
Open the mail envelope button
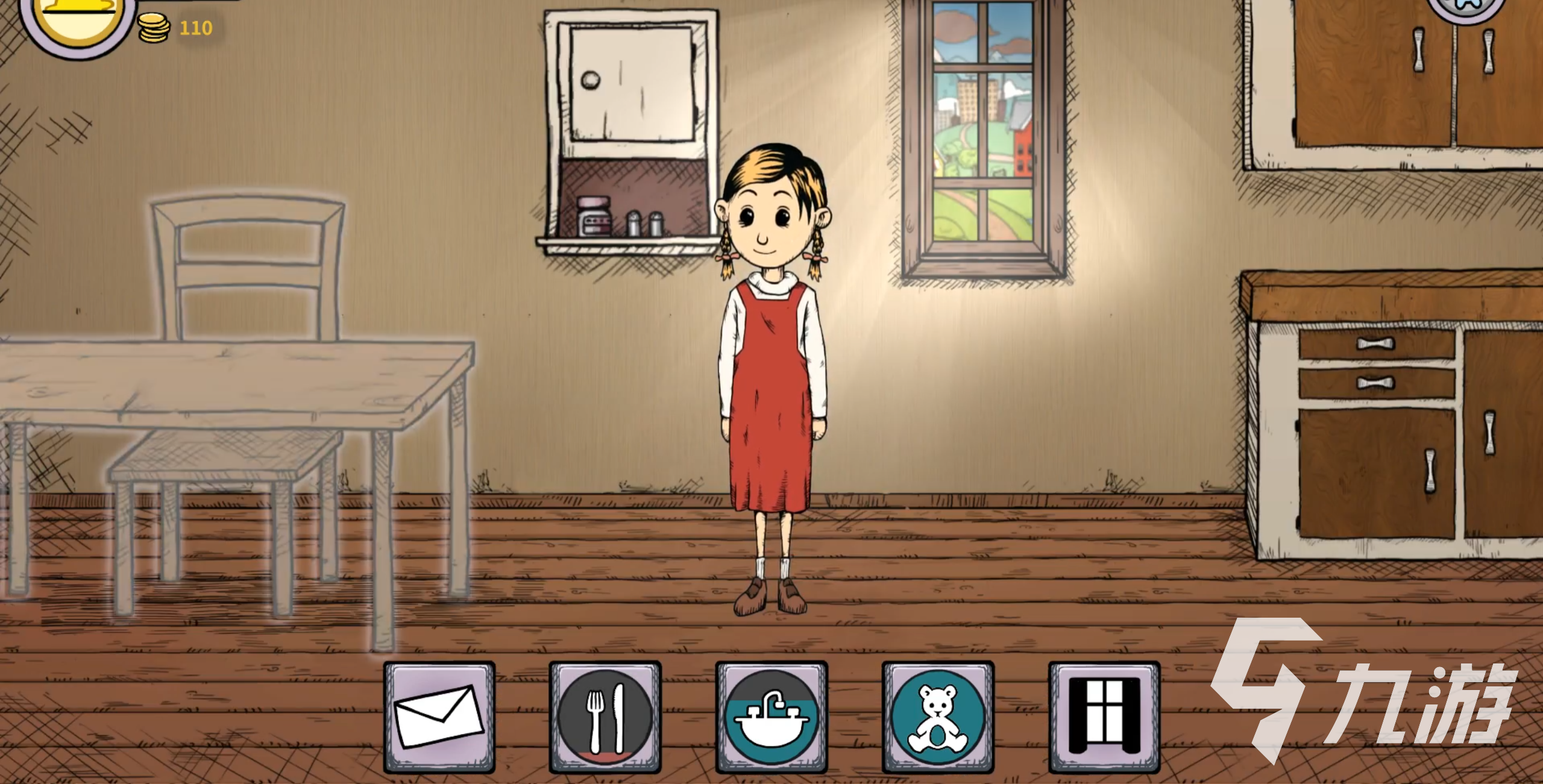[439, 717]
